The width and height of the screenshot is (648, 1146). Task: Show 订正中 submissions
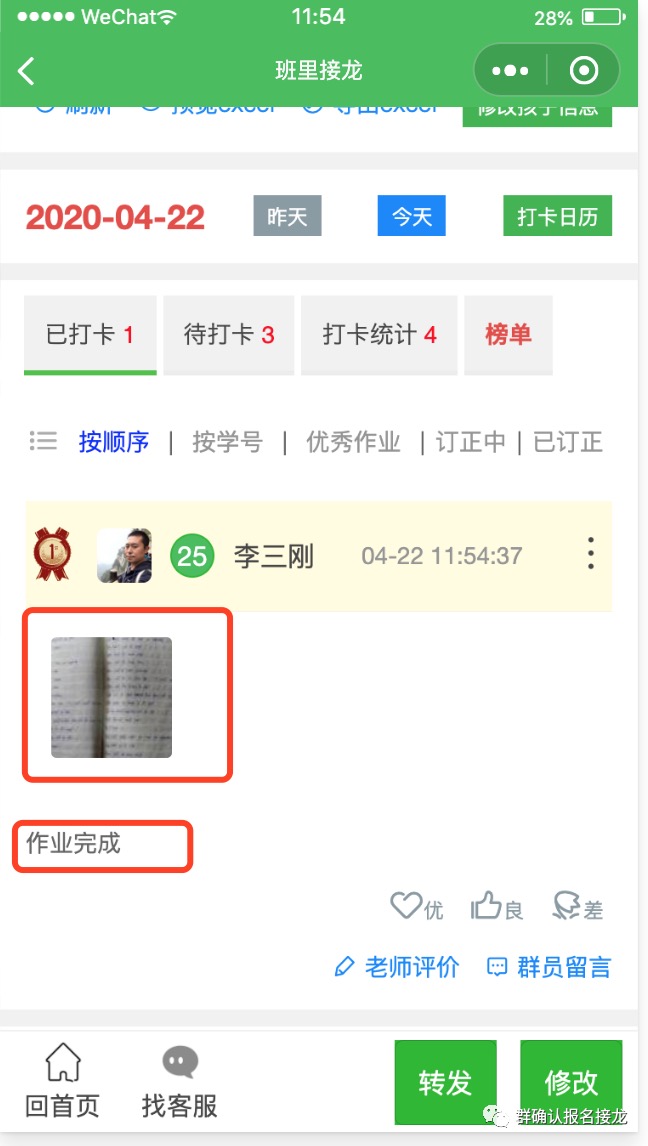470,442
